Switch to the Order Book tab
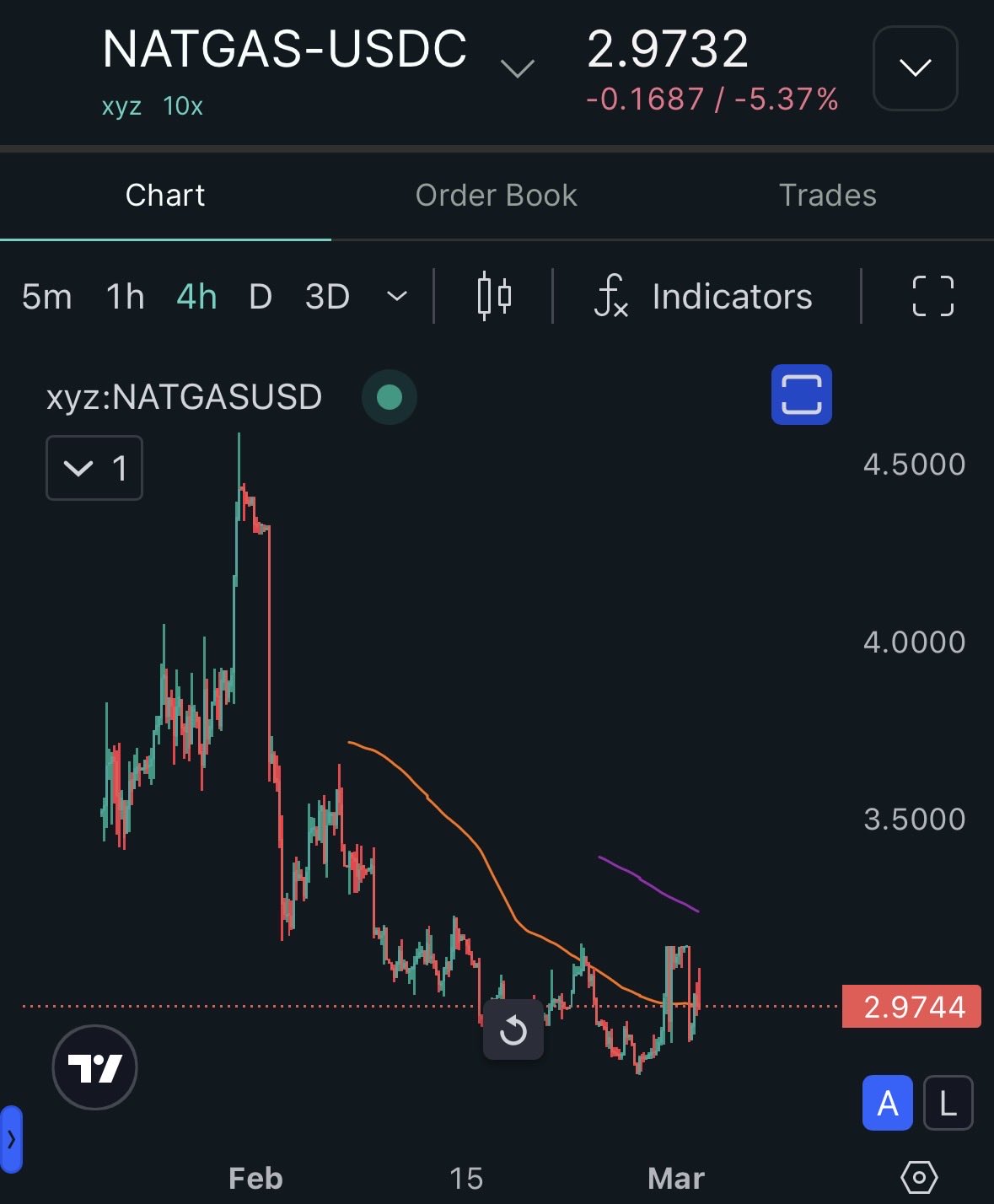Screen dimensions: 994x1204 pyautogui.click(x=496, y=196)
